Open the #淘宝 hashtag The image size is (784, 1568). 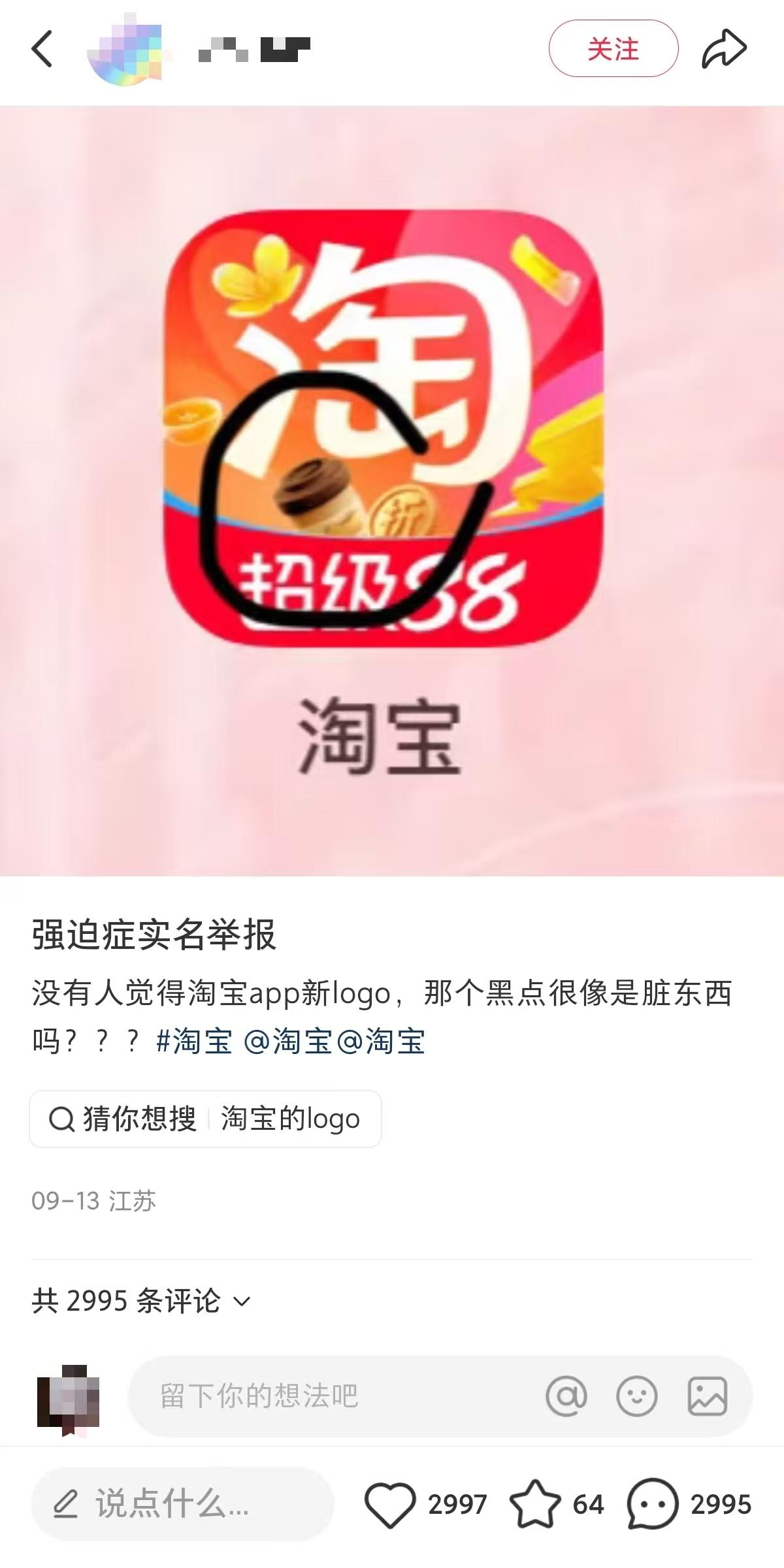[x=194, y=1041]
